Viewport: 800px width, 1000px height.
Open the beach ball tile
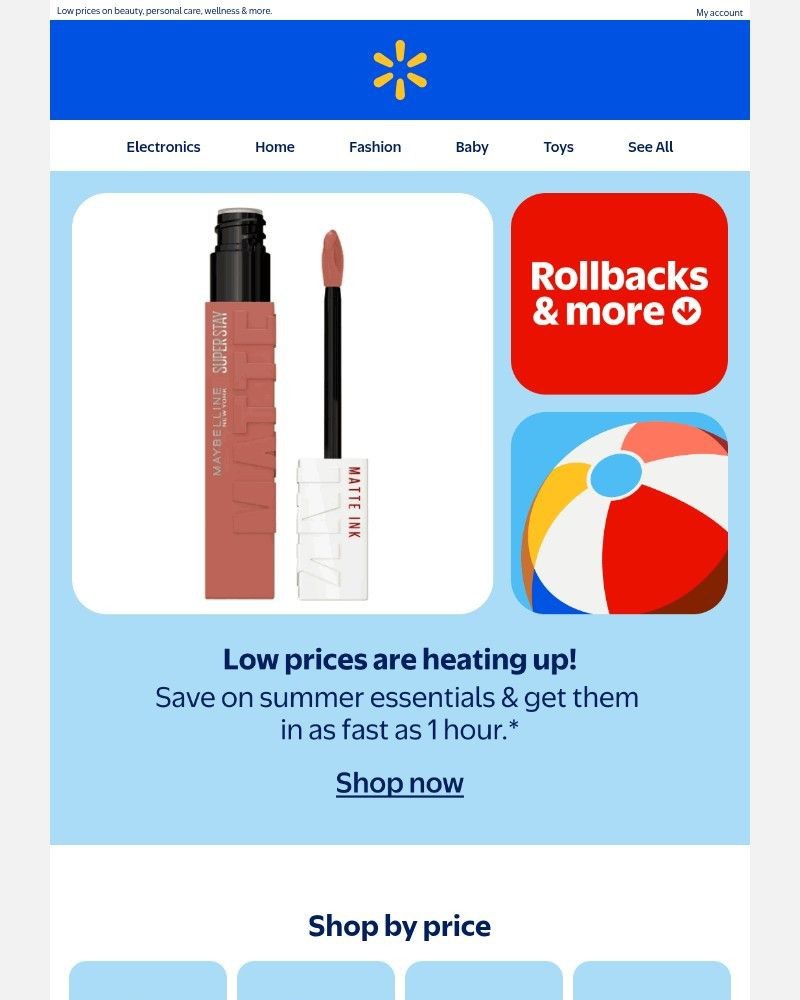[x=619, y=513]
